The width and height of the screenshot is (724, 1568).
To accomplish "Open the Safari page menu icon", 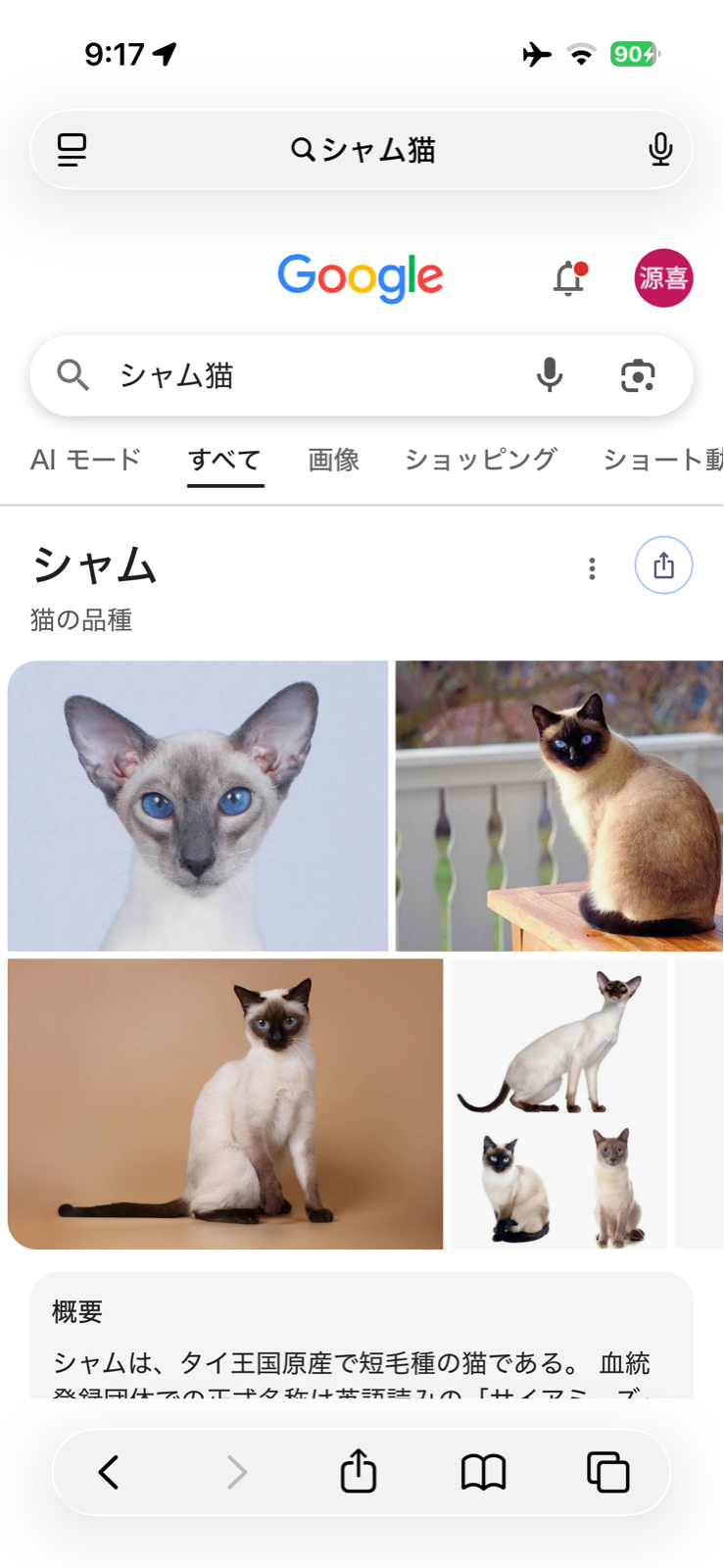I will 72,150.
